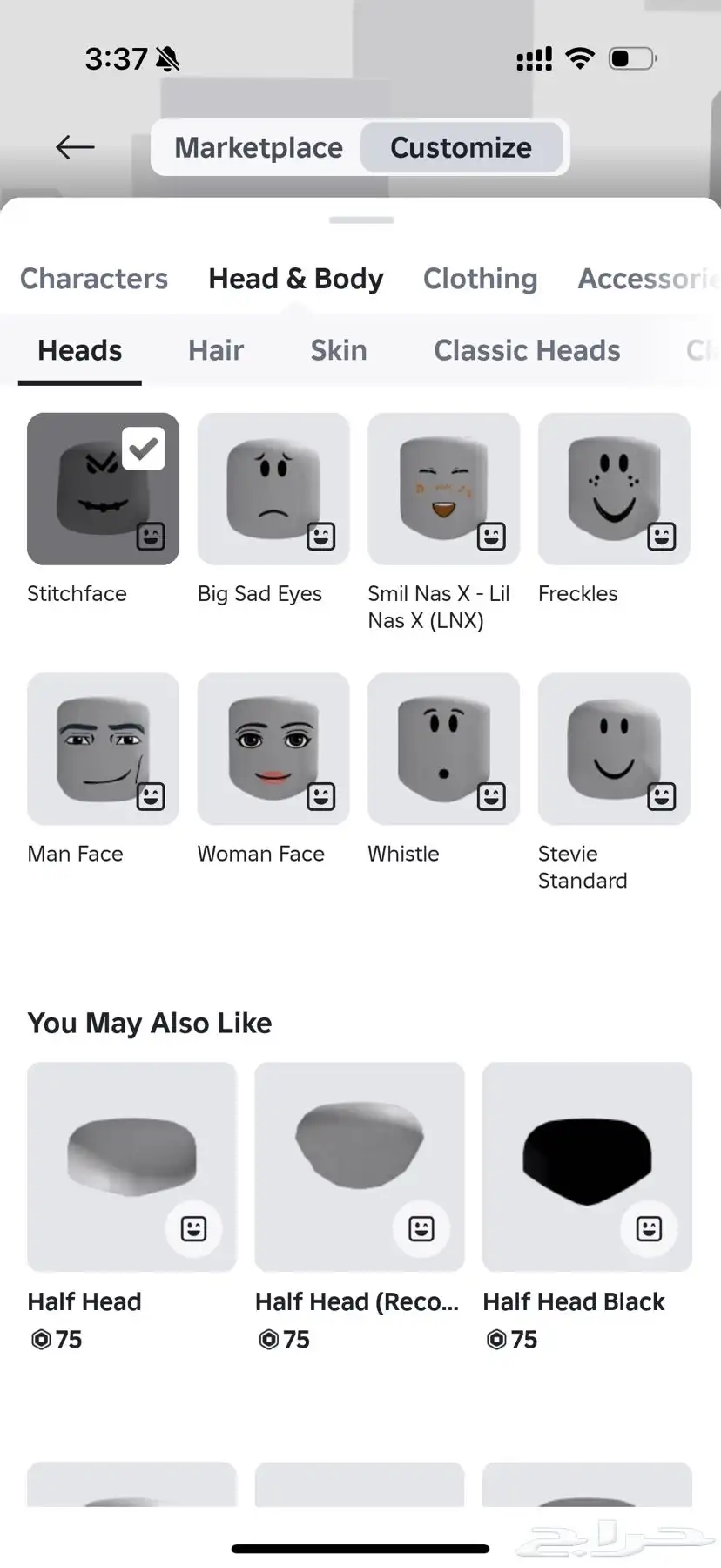
Task: Open the Skin subtab
Action: 339,350
